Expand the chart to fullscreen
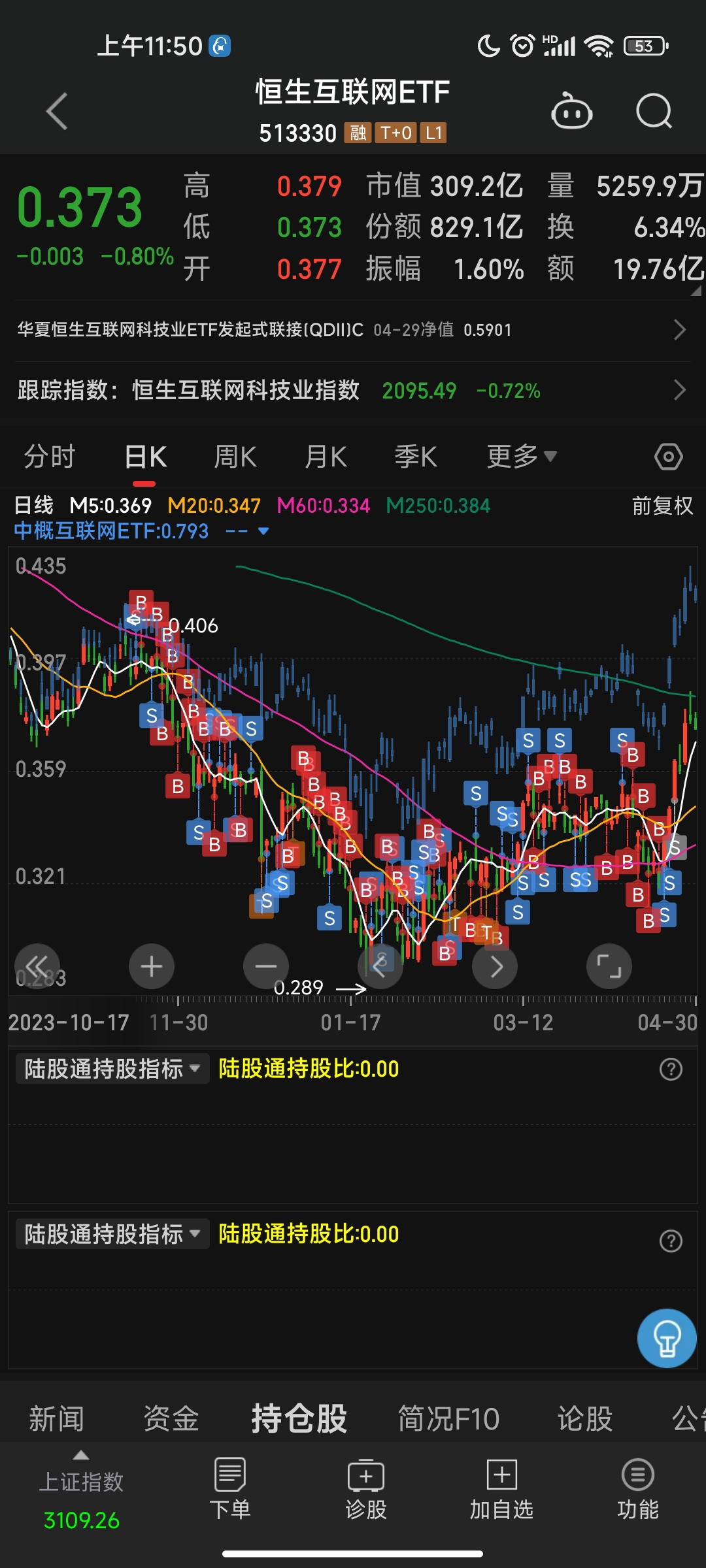The image size is (706, 1568). 609,966
